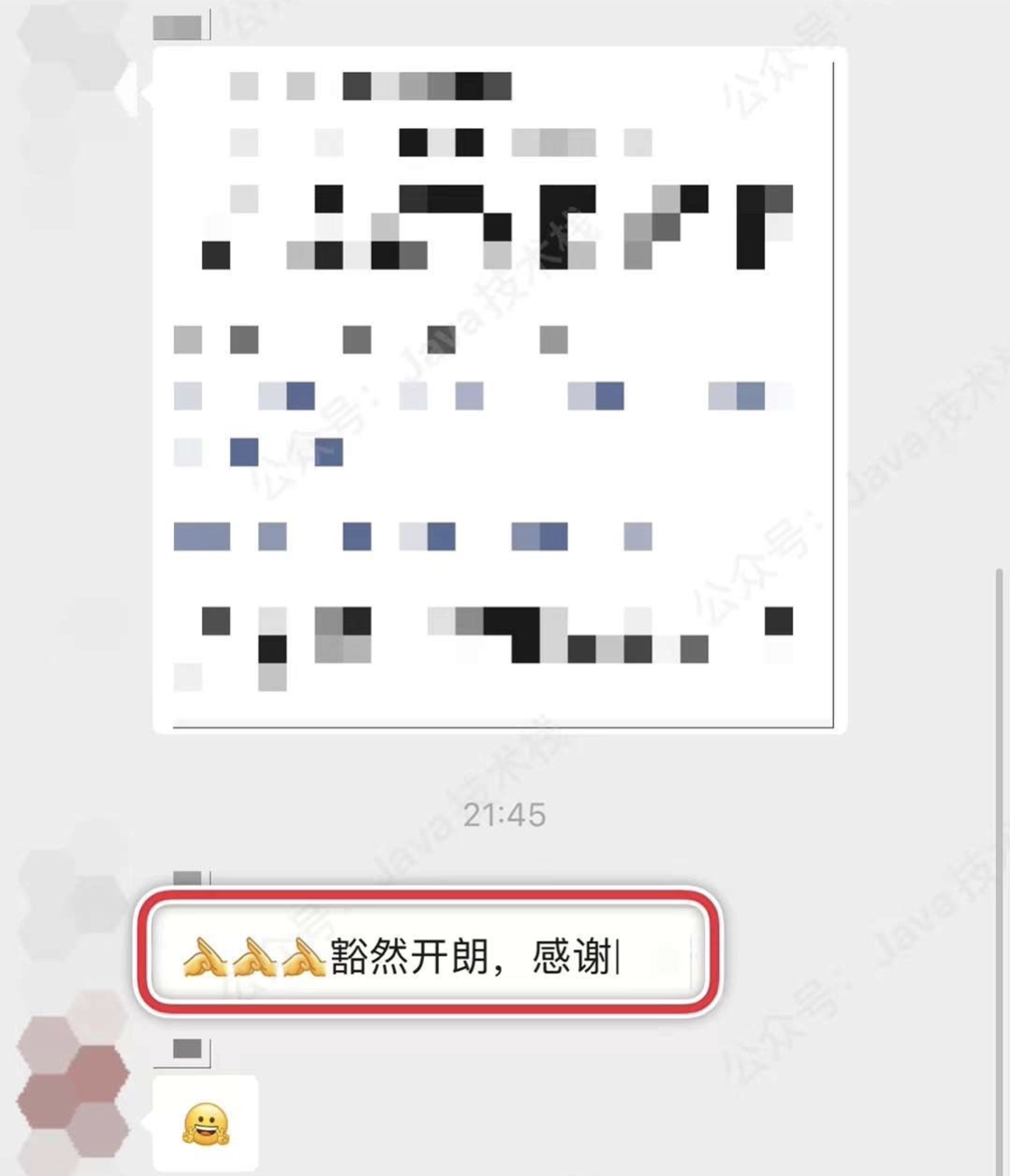This screenshot has width=1010, height=1176.
Task: Open the pixelated image message
Action: coord(500,390)
